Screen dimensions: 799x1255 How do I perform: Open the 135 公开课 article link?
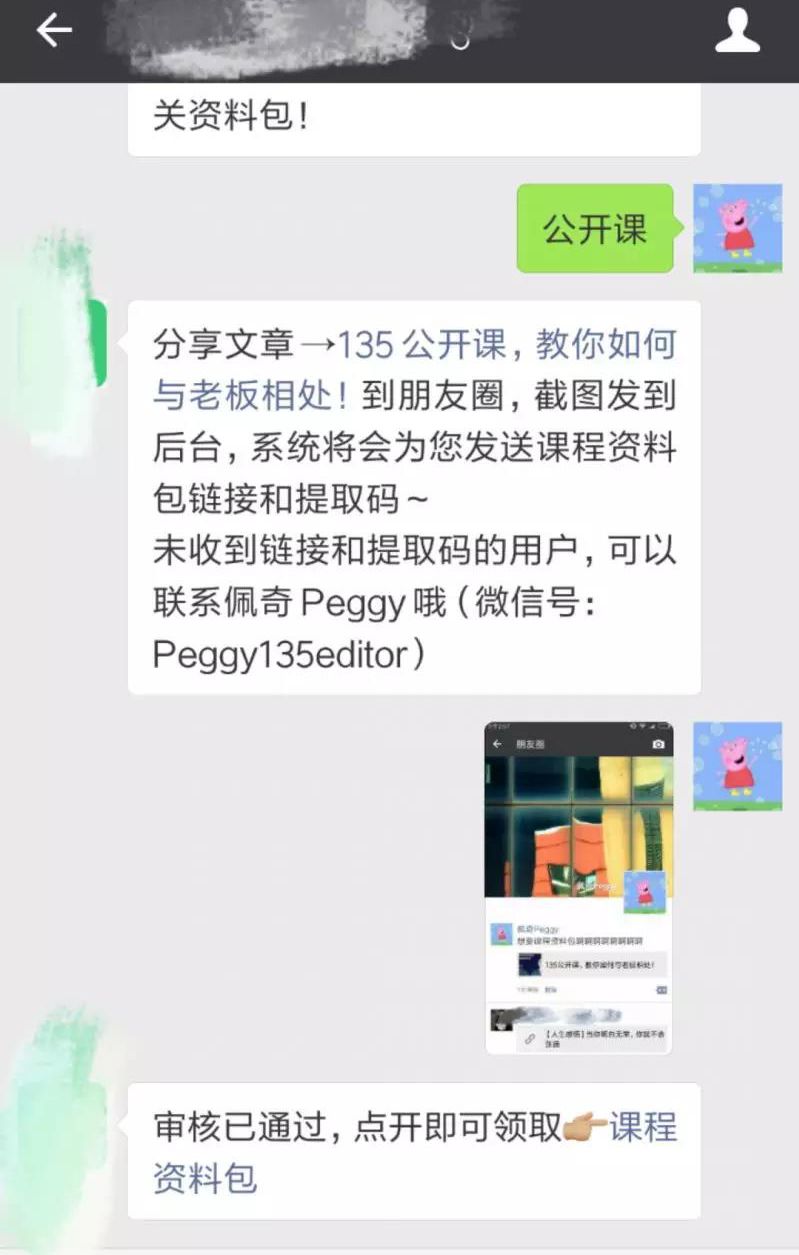(x=506, y=346)
